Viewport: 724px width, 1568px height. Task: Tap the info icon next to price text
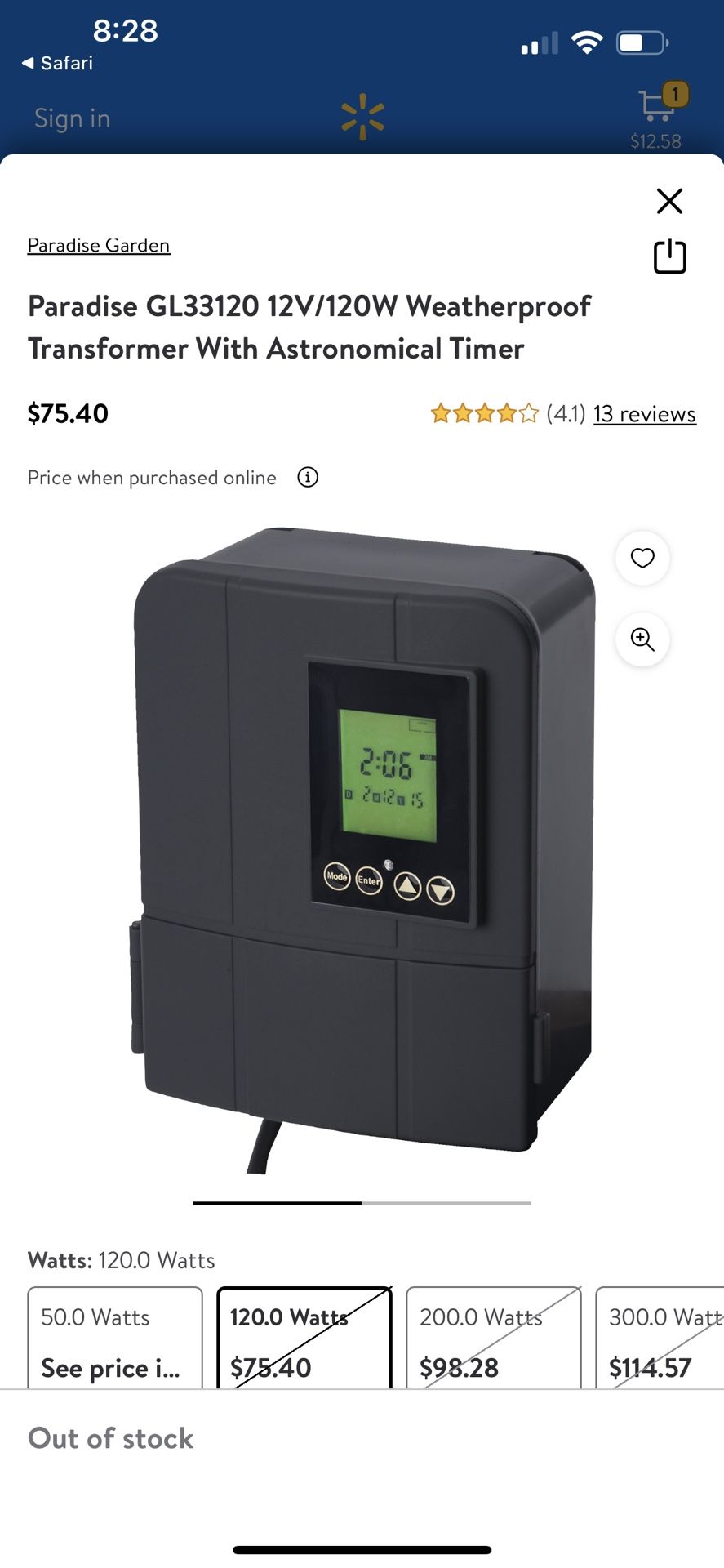point(307,477)
